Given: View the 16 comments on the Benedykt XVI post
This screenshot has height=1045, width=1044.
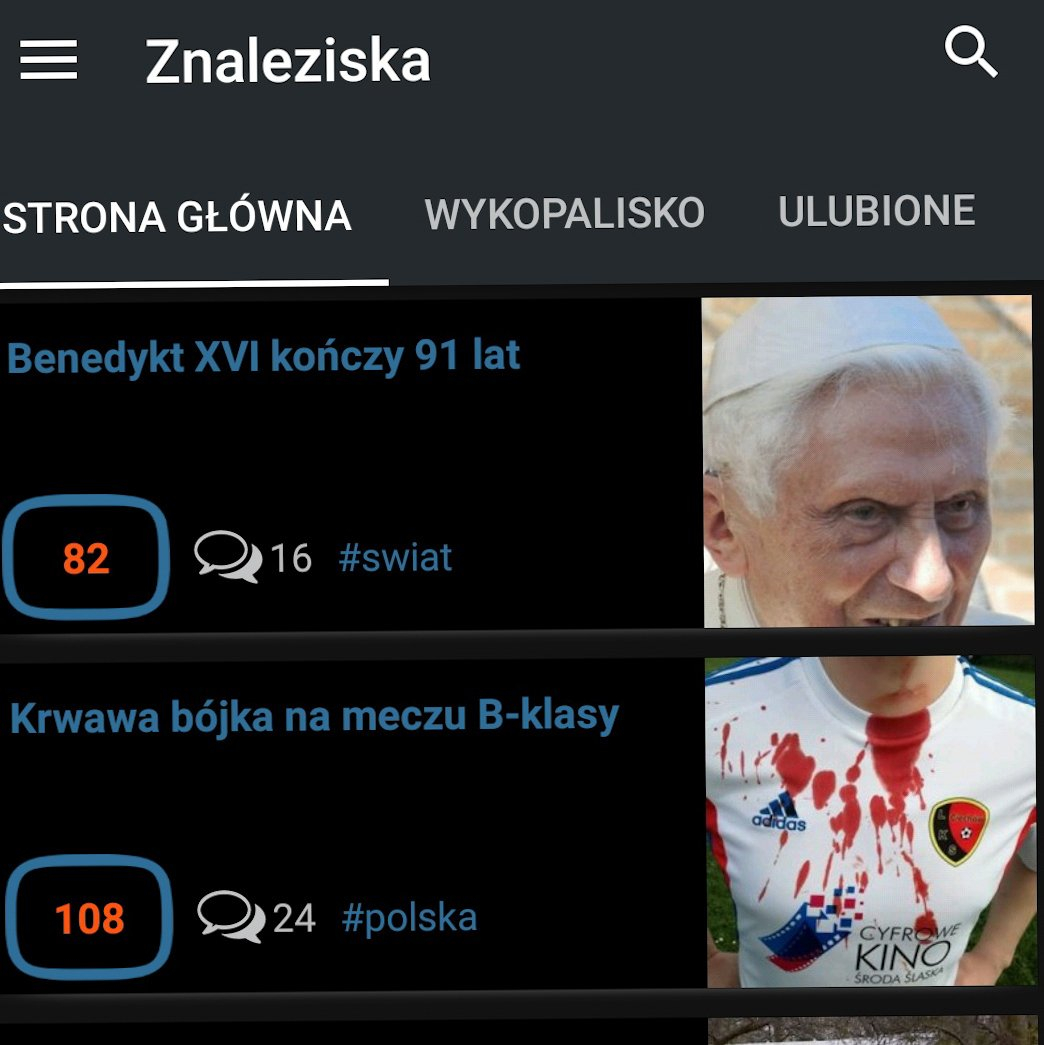Looking at the screenshot, I should point(254,557).
